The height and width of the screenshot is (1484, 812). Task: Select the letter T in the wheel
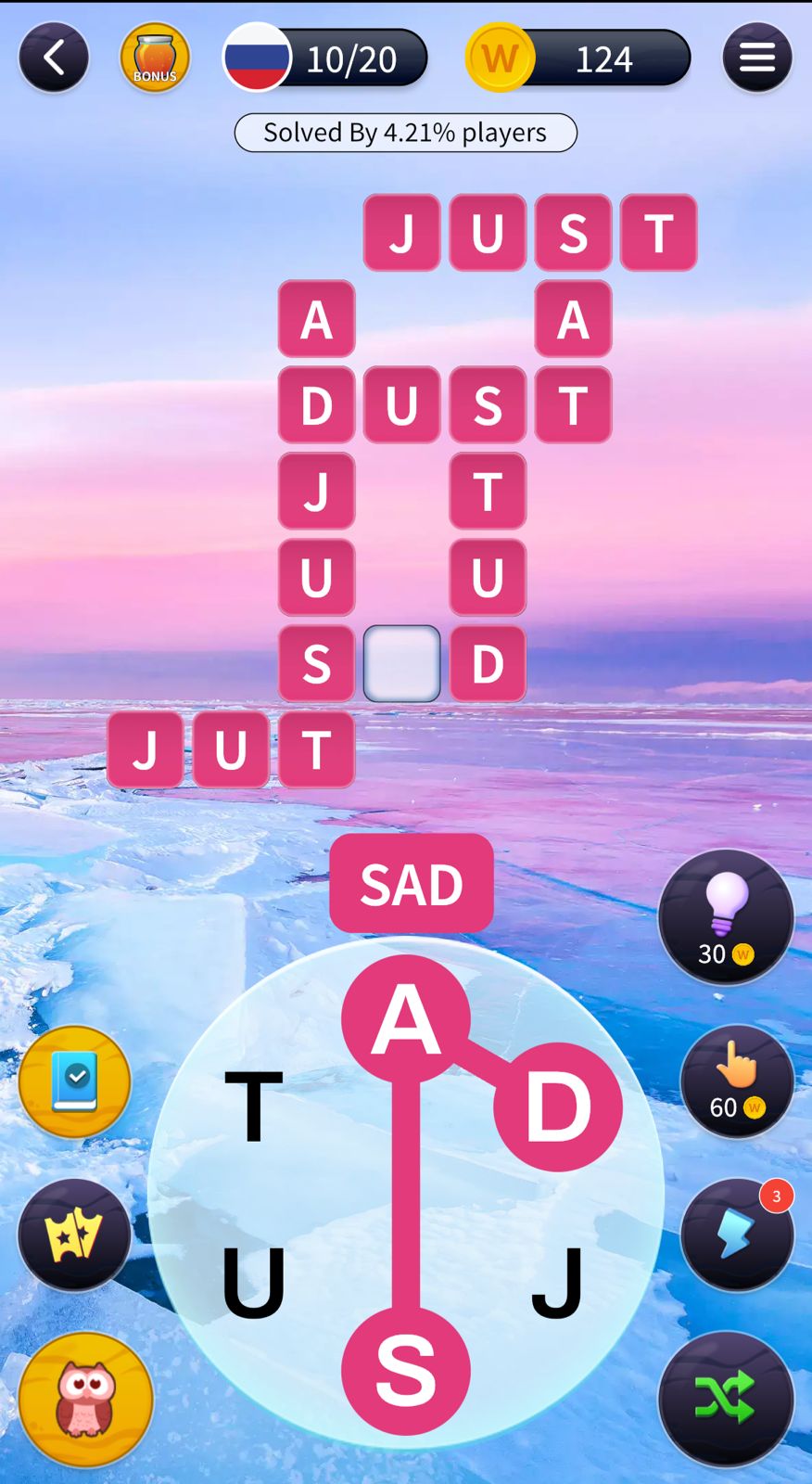point(253,1107)
